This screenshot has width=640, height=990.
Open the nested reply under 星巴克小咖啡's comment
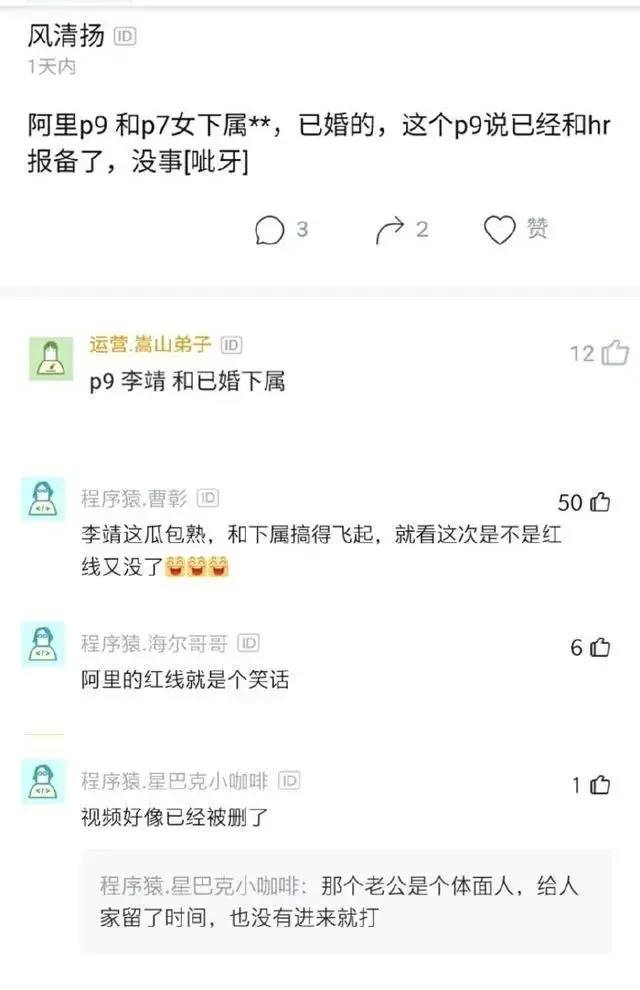click(345, 901)
